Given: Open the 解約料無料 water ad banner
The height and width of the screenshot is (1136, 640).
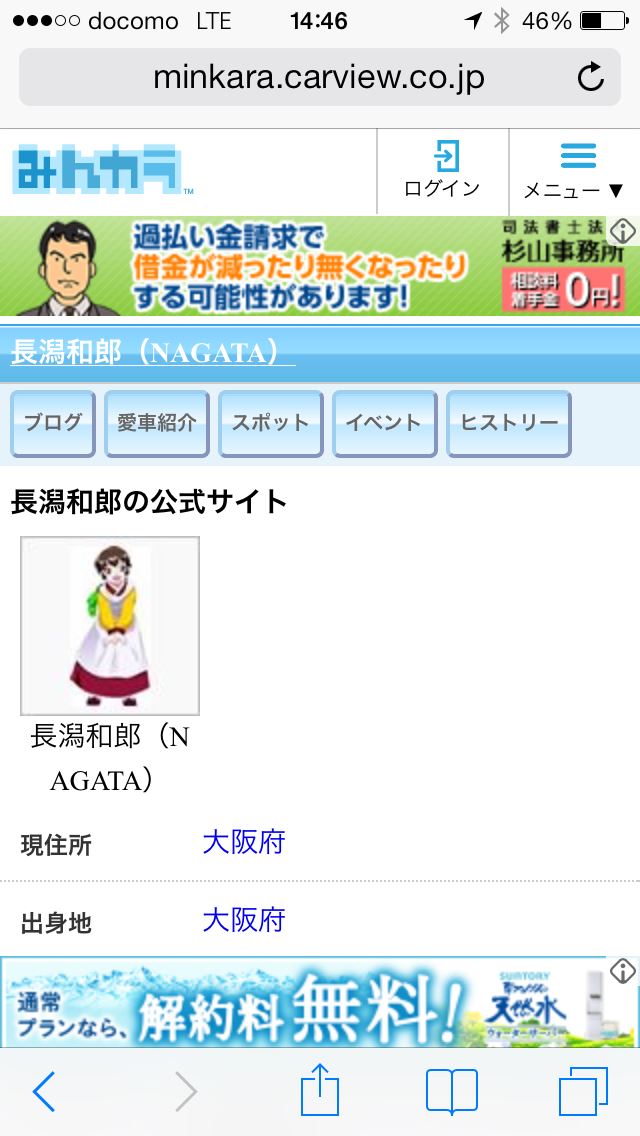Looking at the screenshot, I should (x=320, y=1002).
